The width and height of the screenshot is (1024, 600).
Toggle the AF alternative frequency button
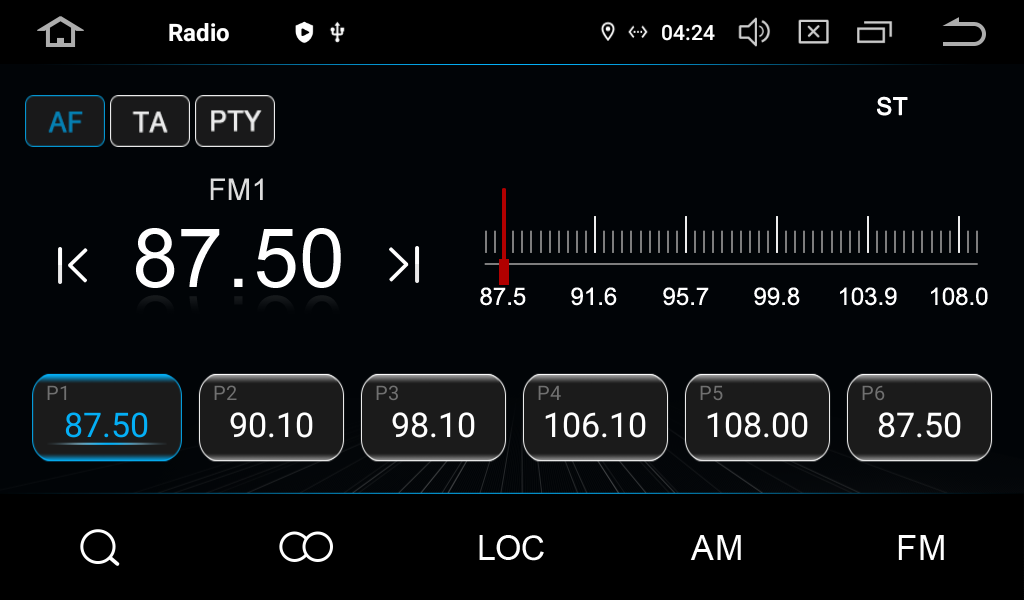[65, 122]
